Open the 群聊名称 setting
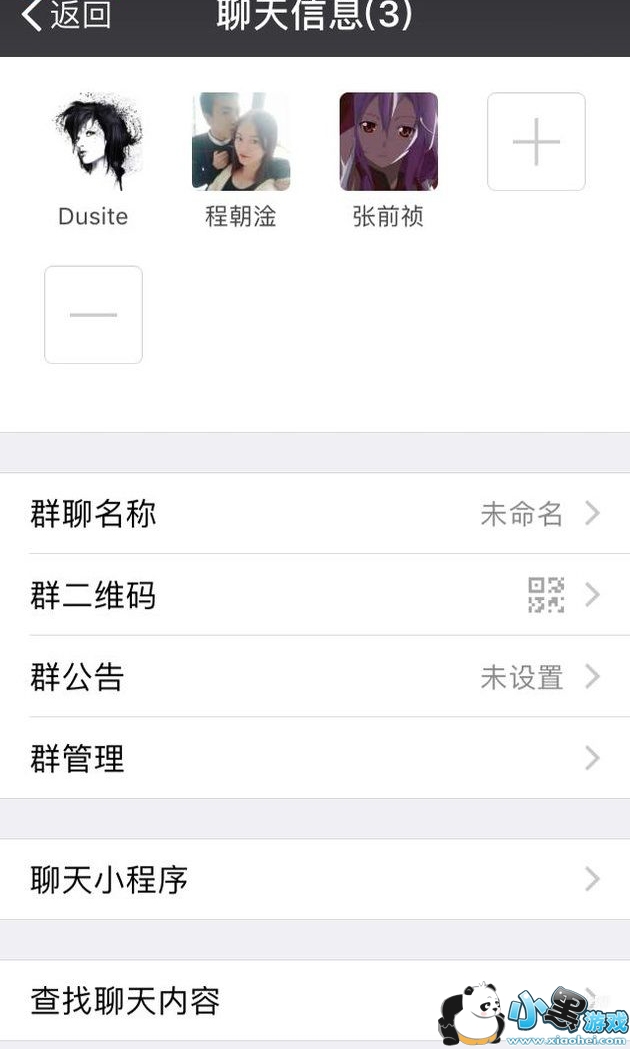The width and height of the screenshot is (630, 1049). (315, 514)
